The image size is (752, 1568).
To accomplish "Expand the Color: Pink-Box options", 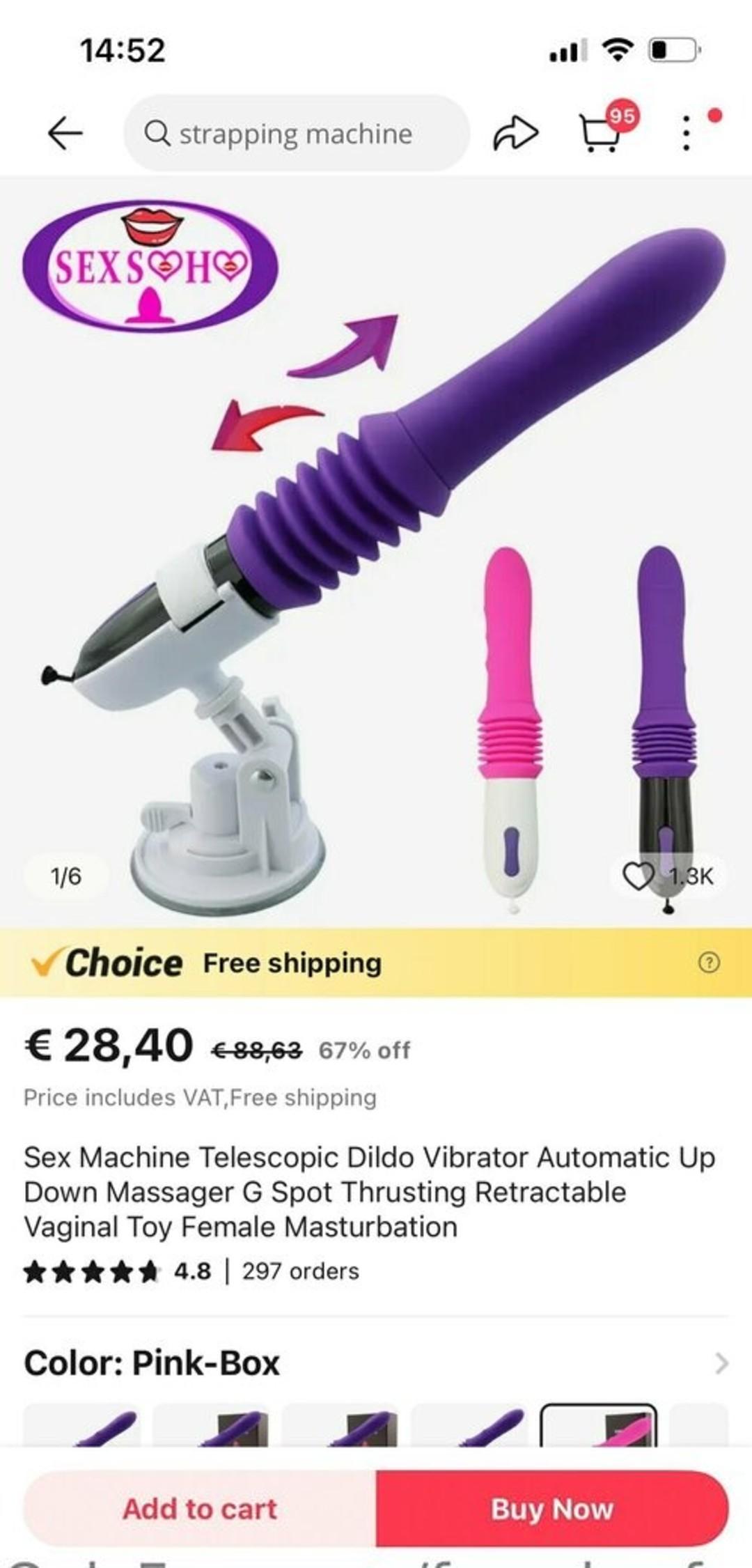I will coord(721,1363).
